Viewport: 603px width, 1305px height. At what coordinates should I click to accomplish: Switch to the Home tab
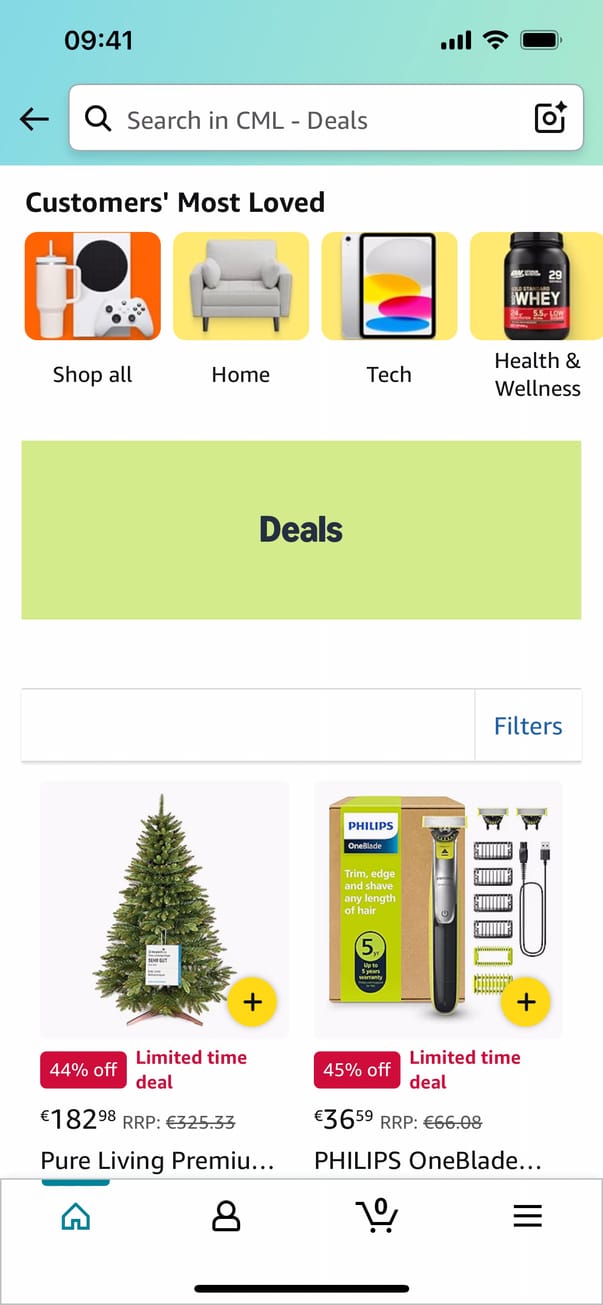76,1216
